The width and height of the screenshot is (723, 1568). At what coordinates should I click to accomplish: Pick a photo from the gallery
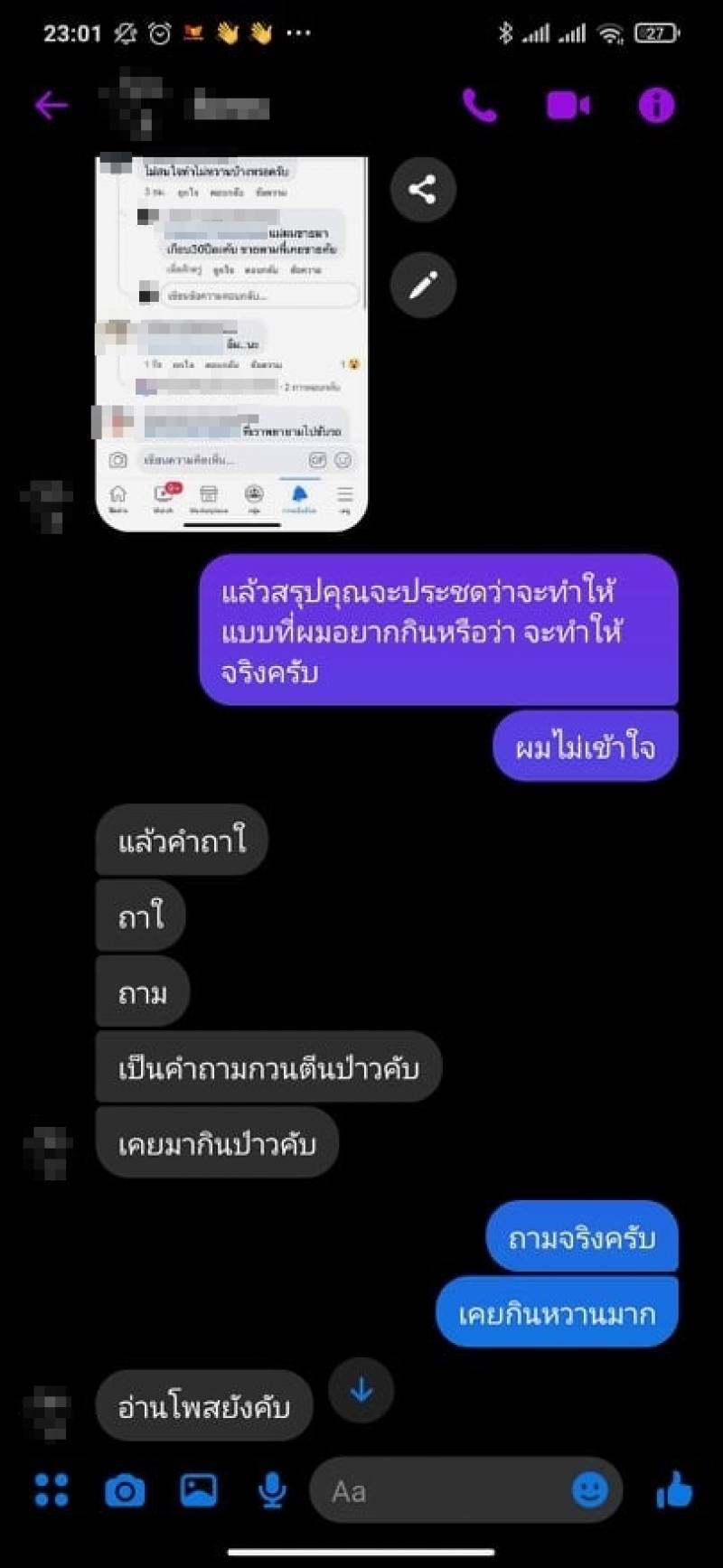199,1489
